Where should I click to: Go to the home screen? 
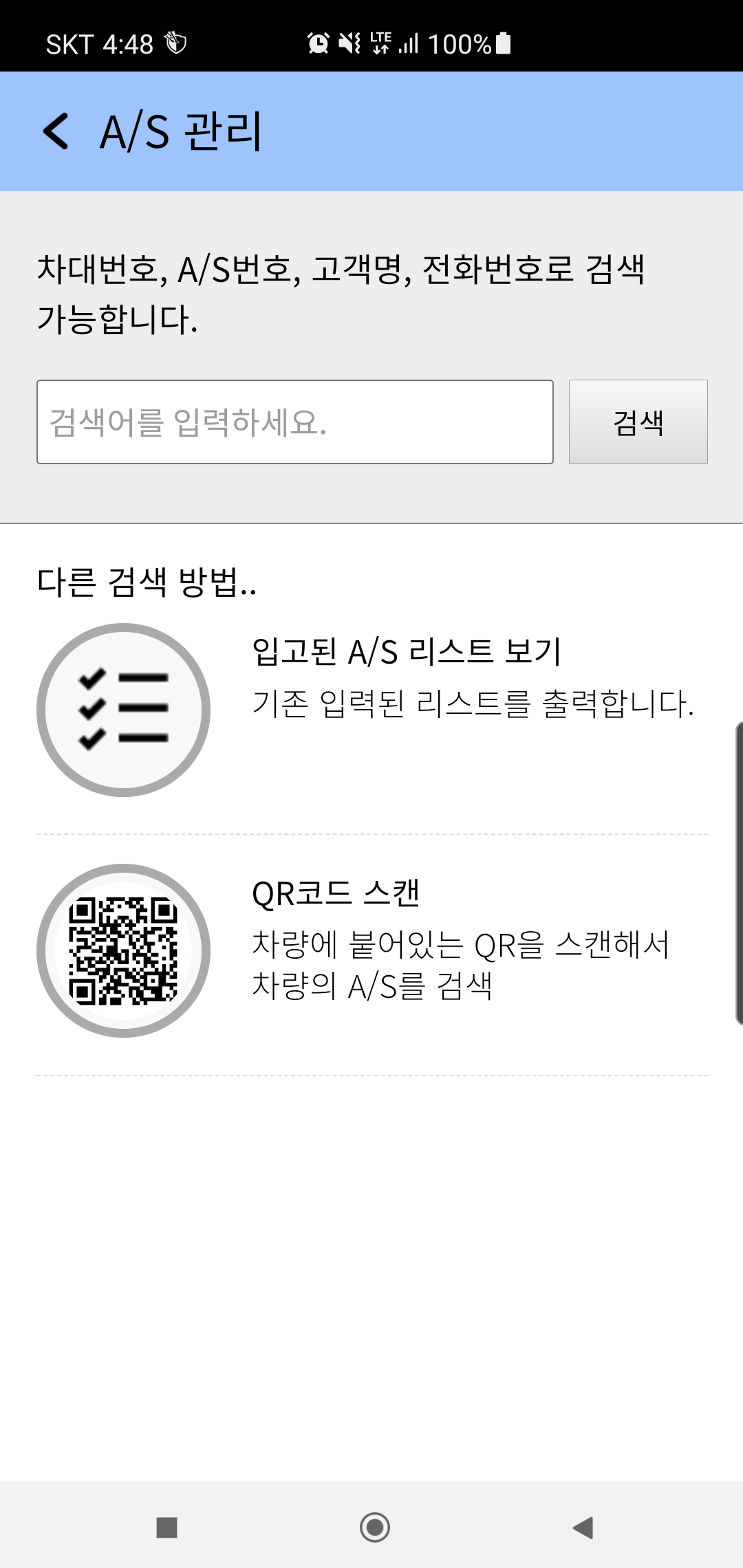(375, 1527)
